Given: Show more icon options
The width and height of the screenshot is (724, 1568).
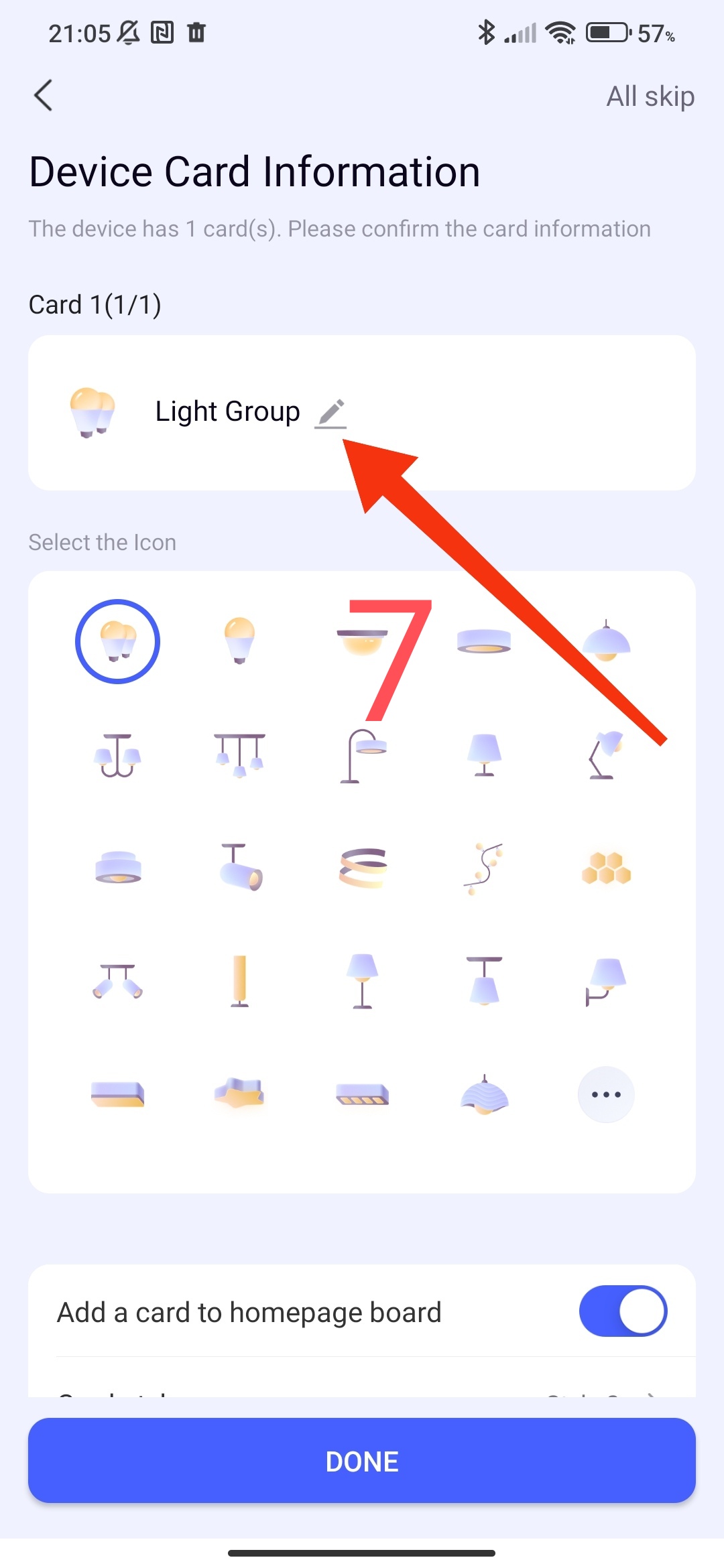Looking at the screenshot, I should tap(606, 1094).
